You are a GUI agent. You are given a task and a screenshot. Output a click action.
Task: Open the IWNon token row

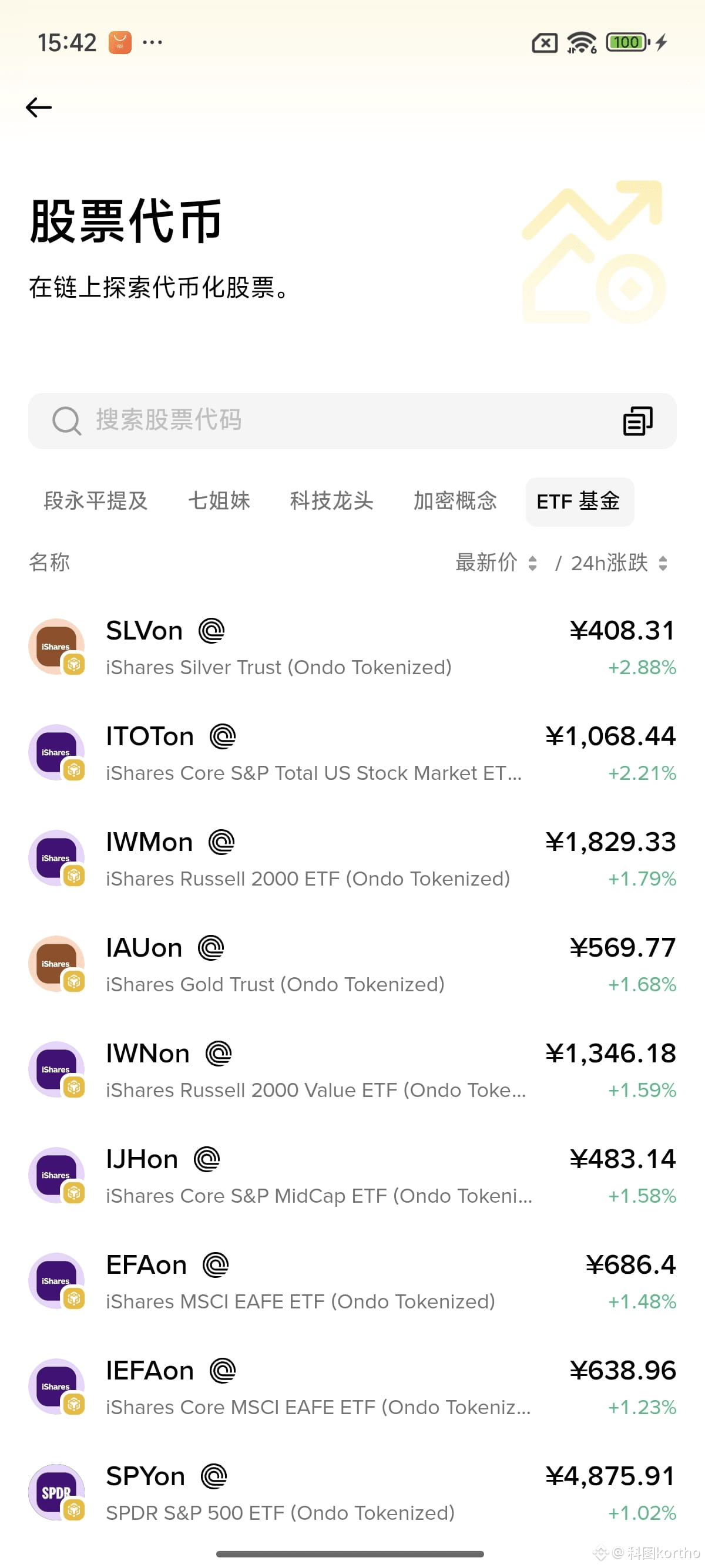[x=352, y=1071]
